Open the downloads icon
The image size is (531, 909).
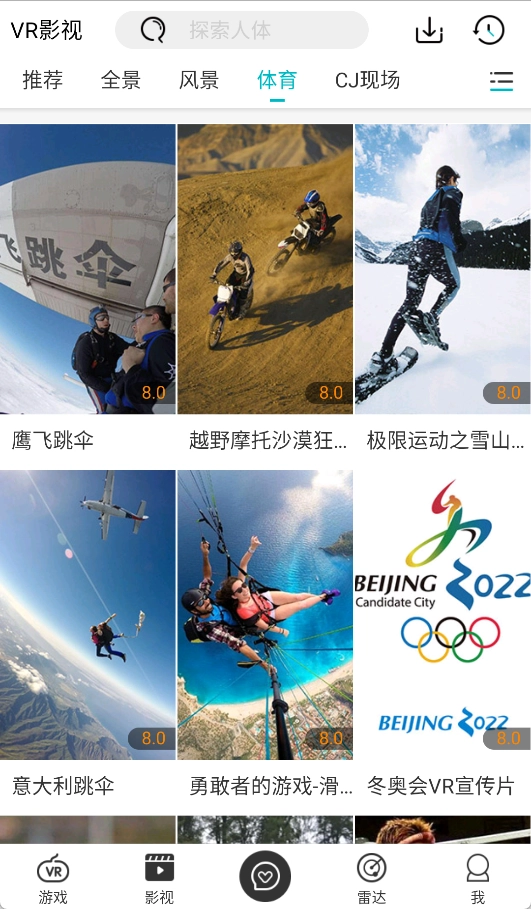[x=429, y=30]
